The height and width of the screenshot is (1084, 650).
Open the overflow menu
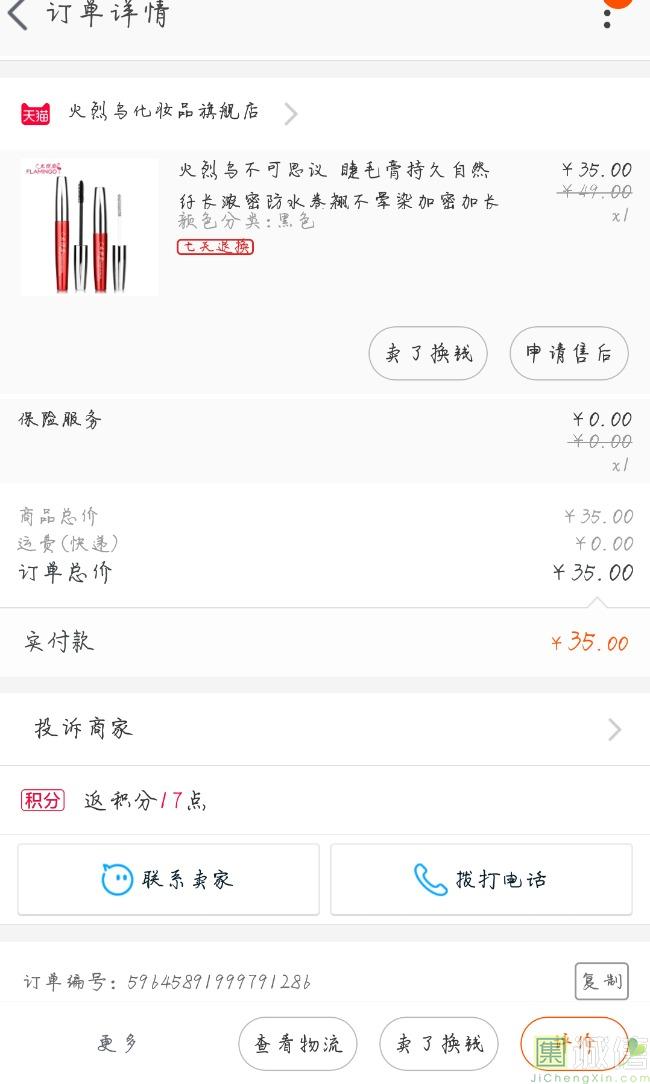point(607,16)
